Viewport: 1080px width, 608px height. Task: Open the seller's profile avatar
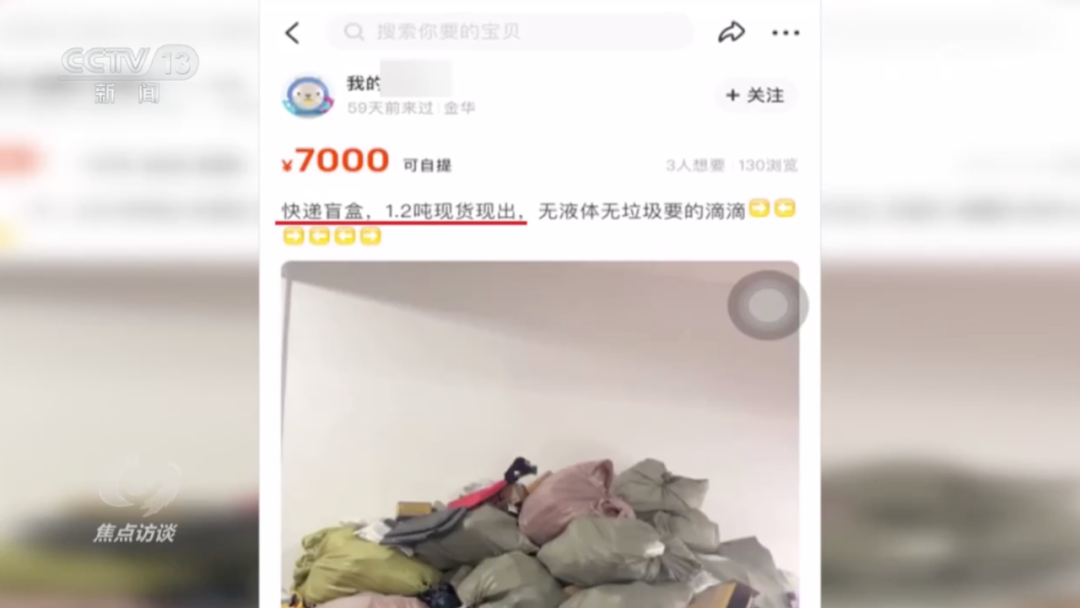click(308, 95)
